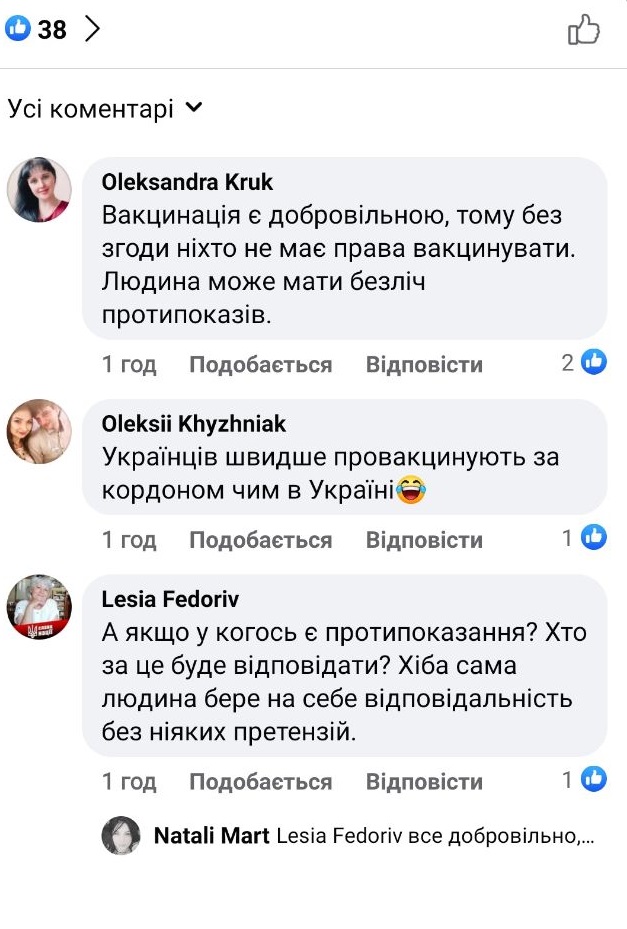Reply to Oleksii Khyzhniak's comment
The image size is (627, 929).
point(424,540)
